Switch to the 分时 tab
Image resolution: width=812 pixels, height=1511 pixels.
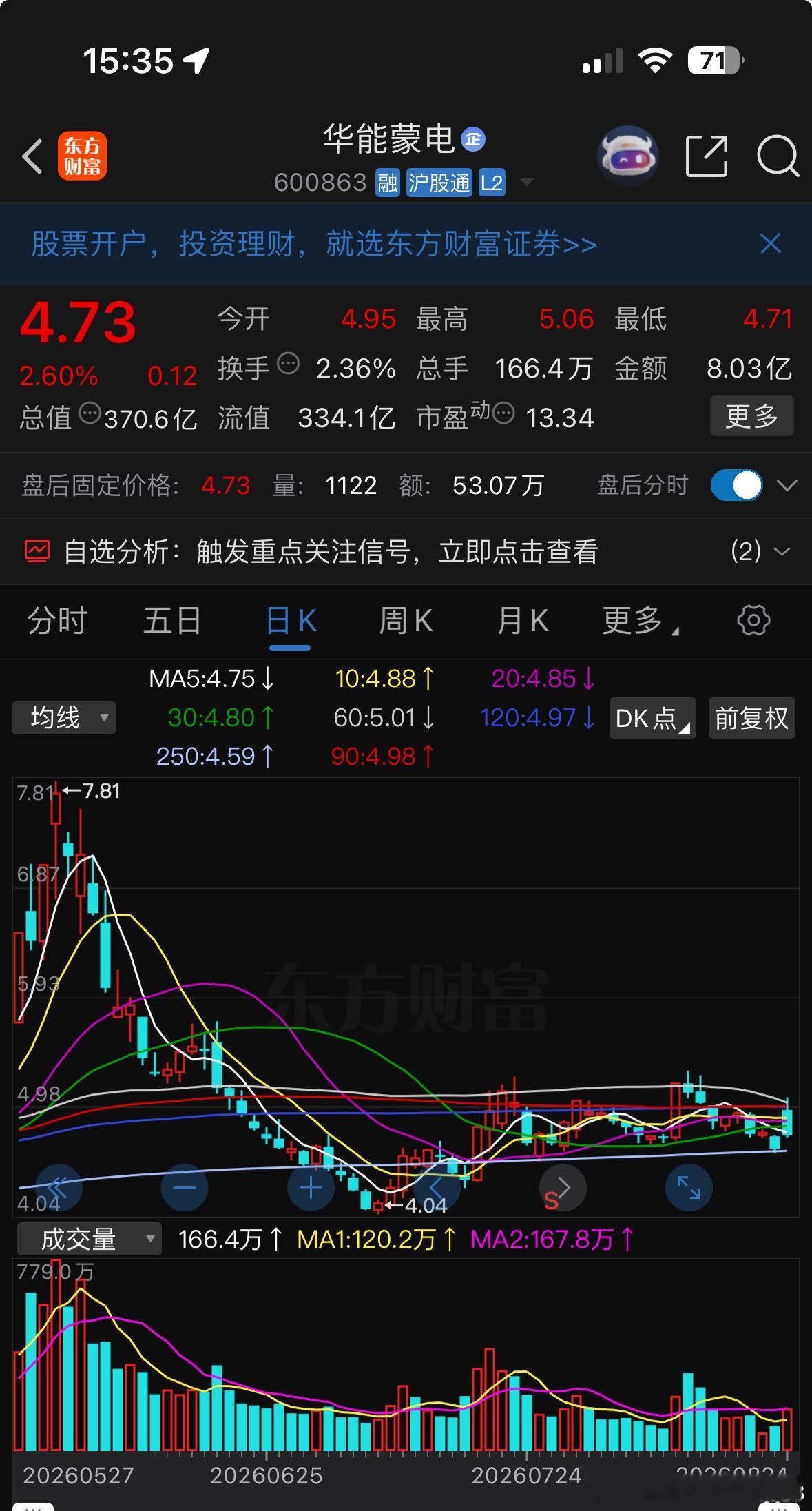tap(57, 620)
